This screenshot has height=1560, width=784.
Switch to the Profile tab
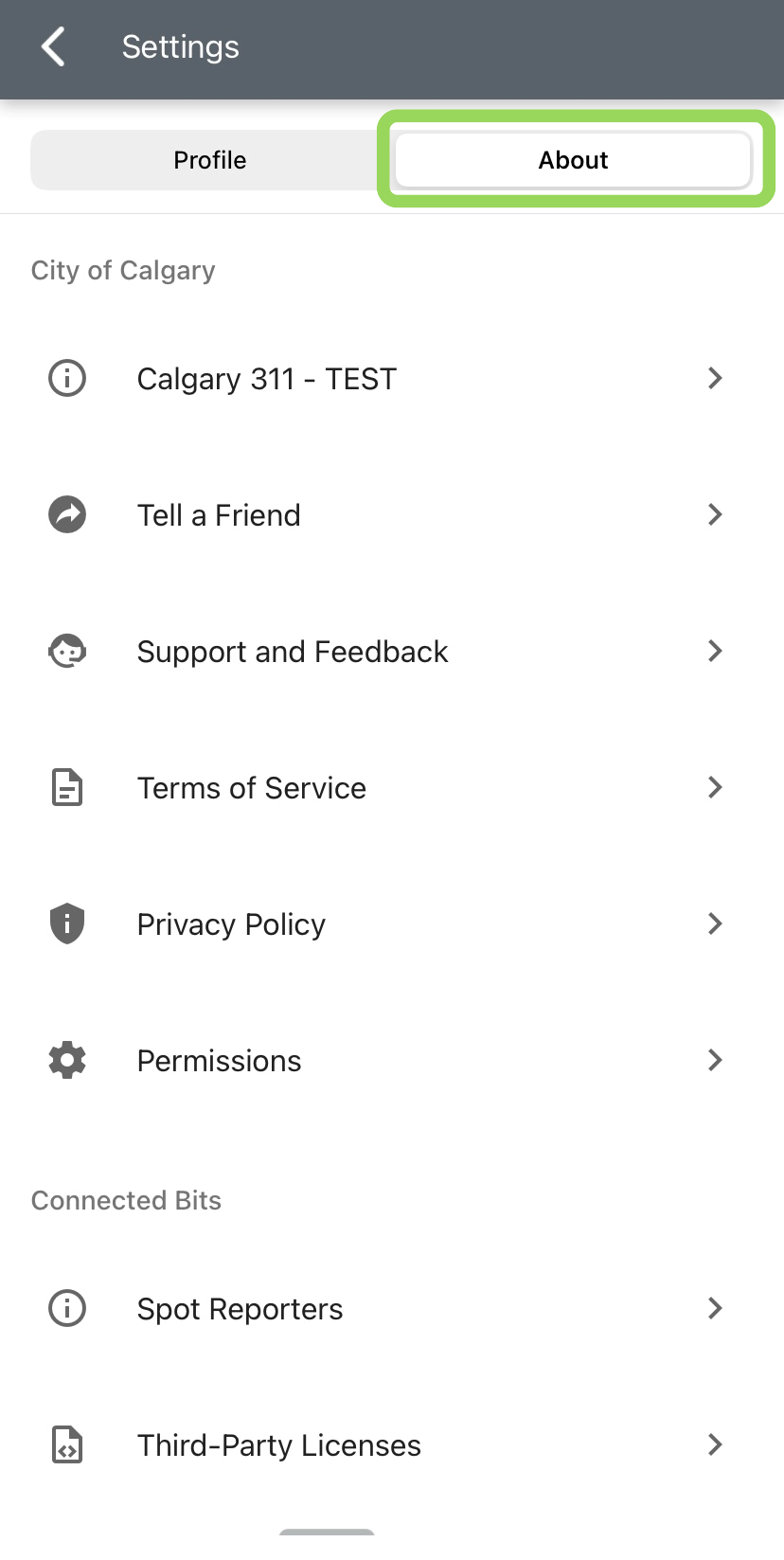(x=209, y=160)
